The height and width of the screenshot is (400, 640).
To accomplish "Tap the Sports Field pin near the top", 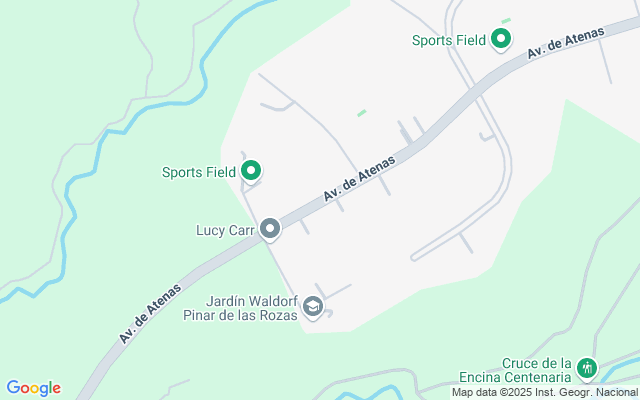I will (x=501, y=40).
